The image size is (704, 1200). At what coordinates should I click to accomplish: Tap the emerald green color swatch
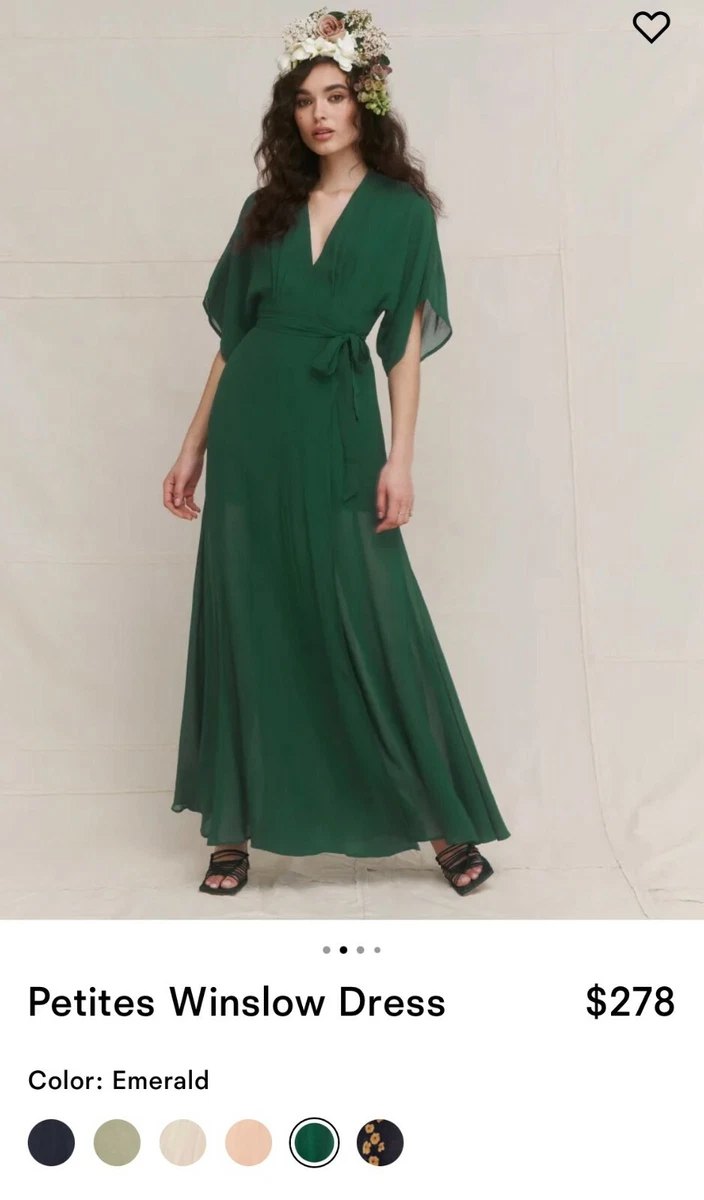(x=314, y=1142)
